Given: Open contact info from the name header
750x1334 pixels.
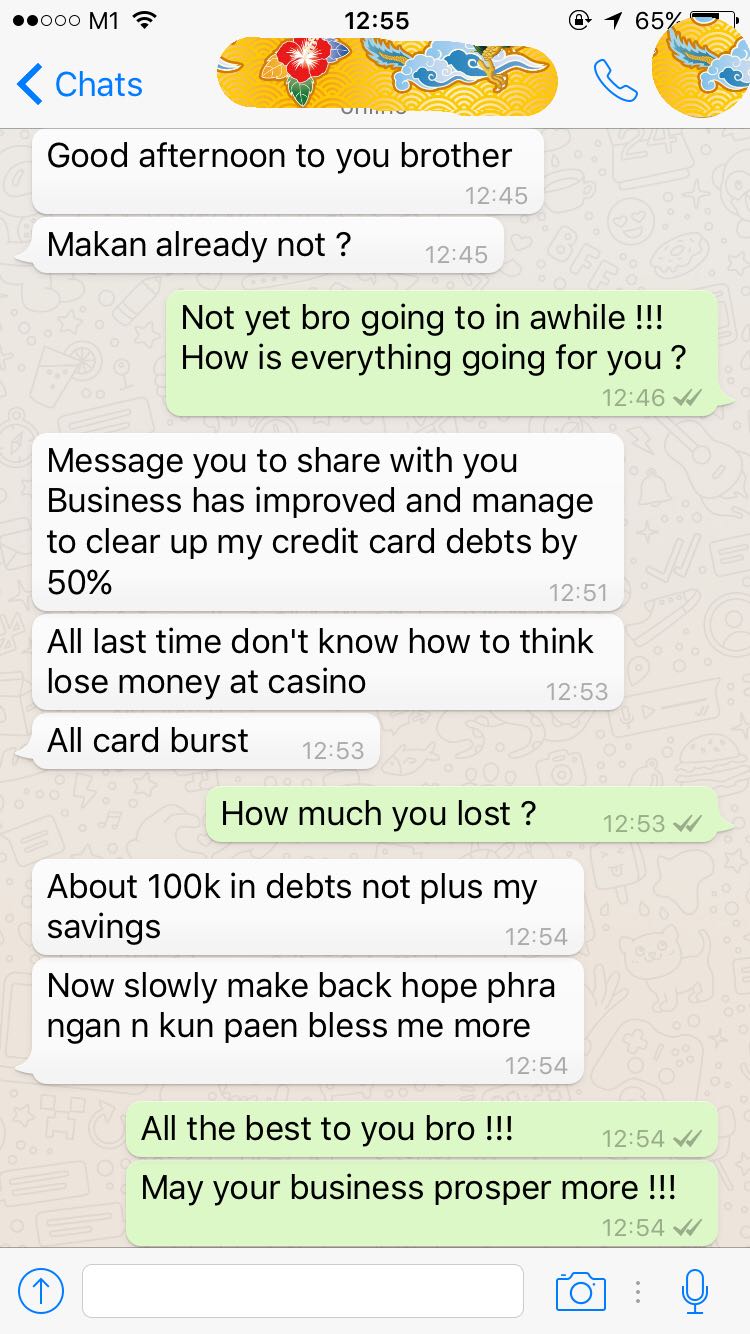Looking at the screenshot, I should pyautogui.click(x=386, y=74).
